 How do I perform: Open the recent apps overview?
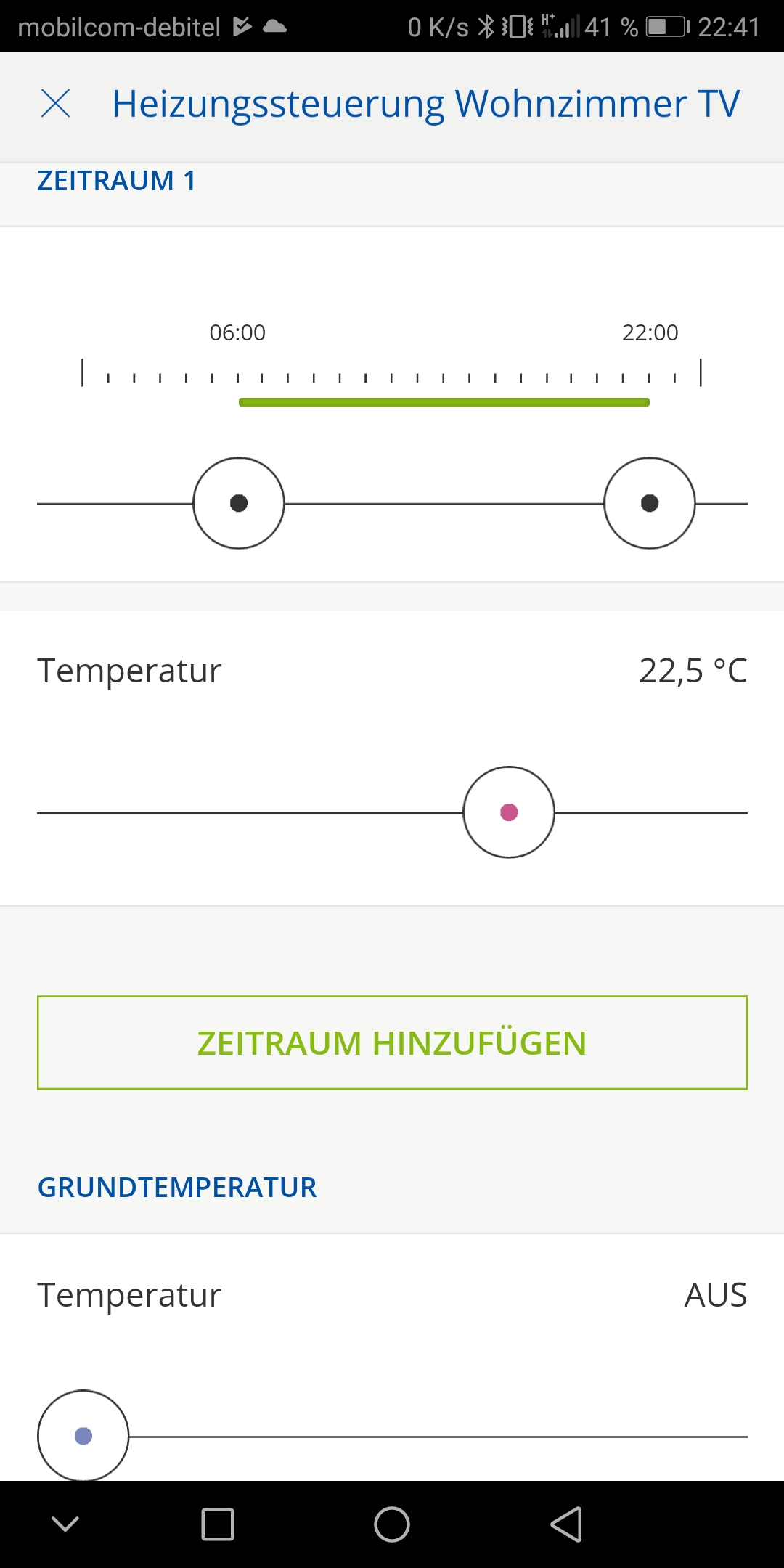[x=217, y=1524]
